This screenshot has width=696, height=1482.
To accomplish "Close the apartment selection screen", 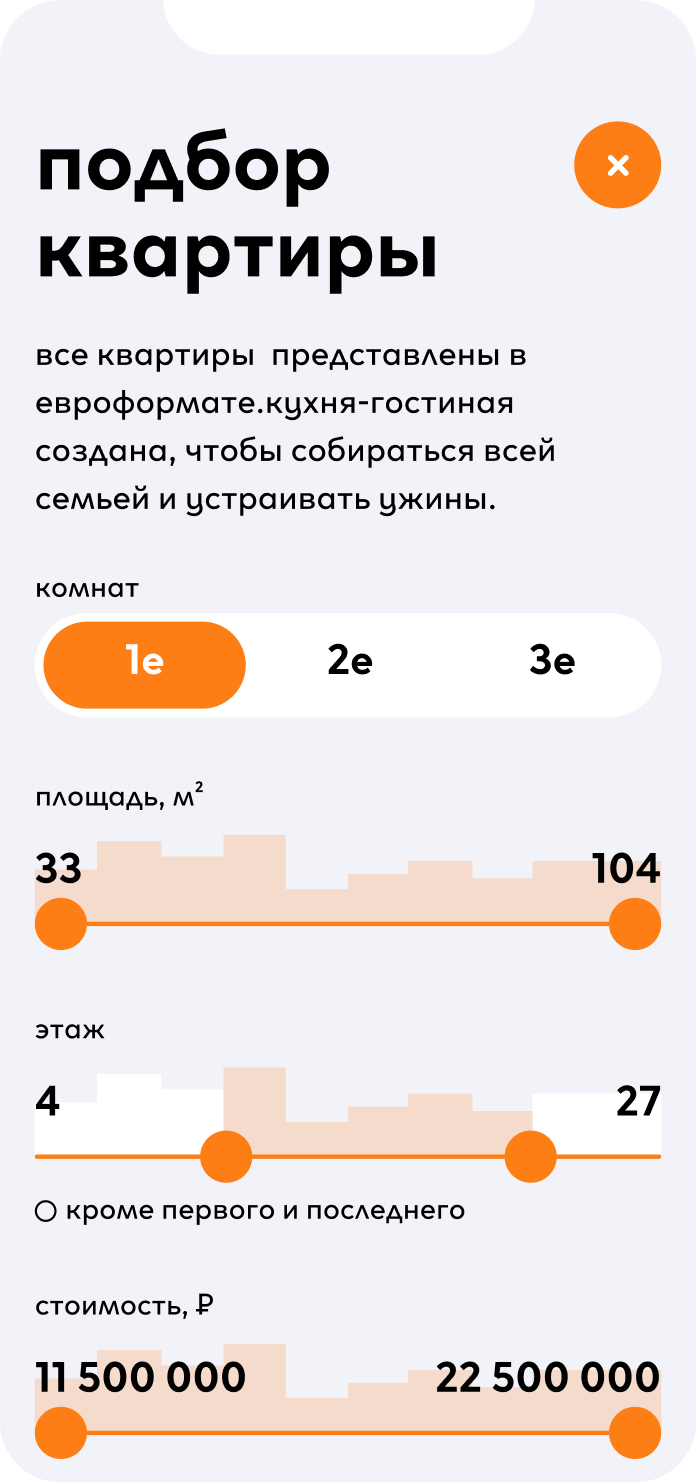I will point(617,165).
